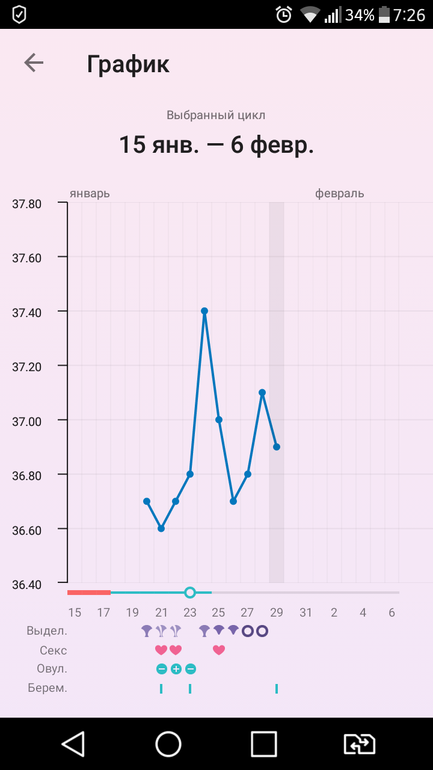Go back using the arrow beside График
Image resolution: width=433 pixels, height=770 pixels.
[x=34, y=63]
